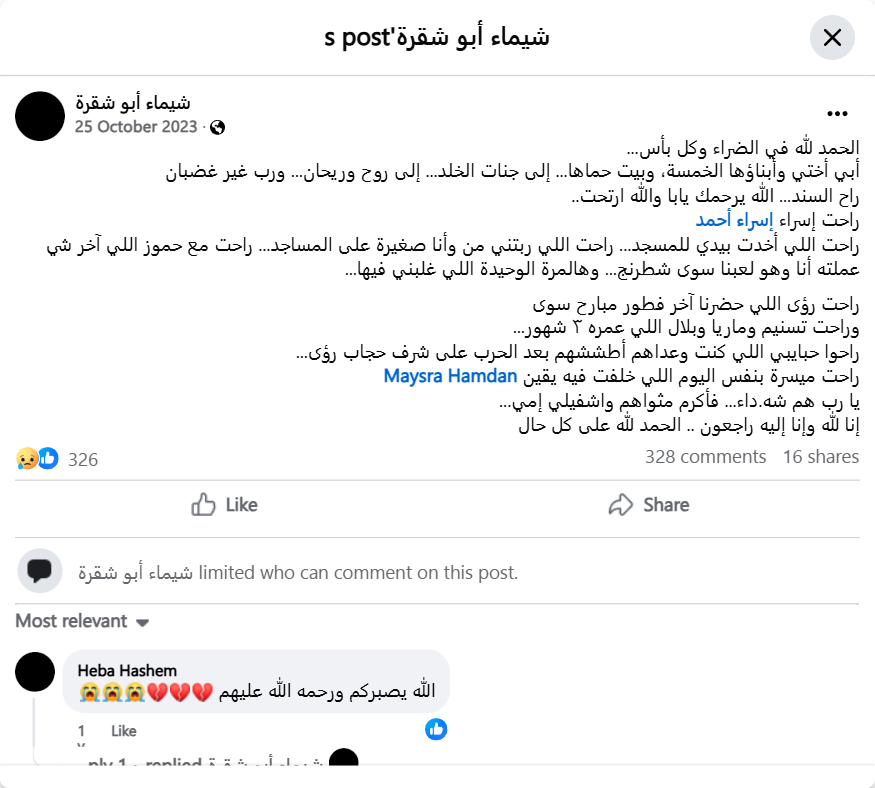View the 328 comments
875x788 pixels.
point(705,457)
